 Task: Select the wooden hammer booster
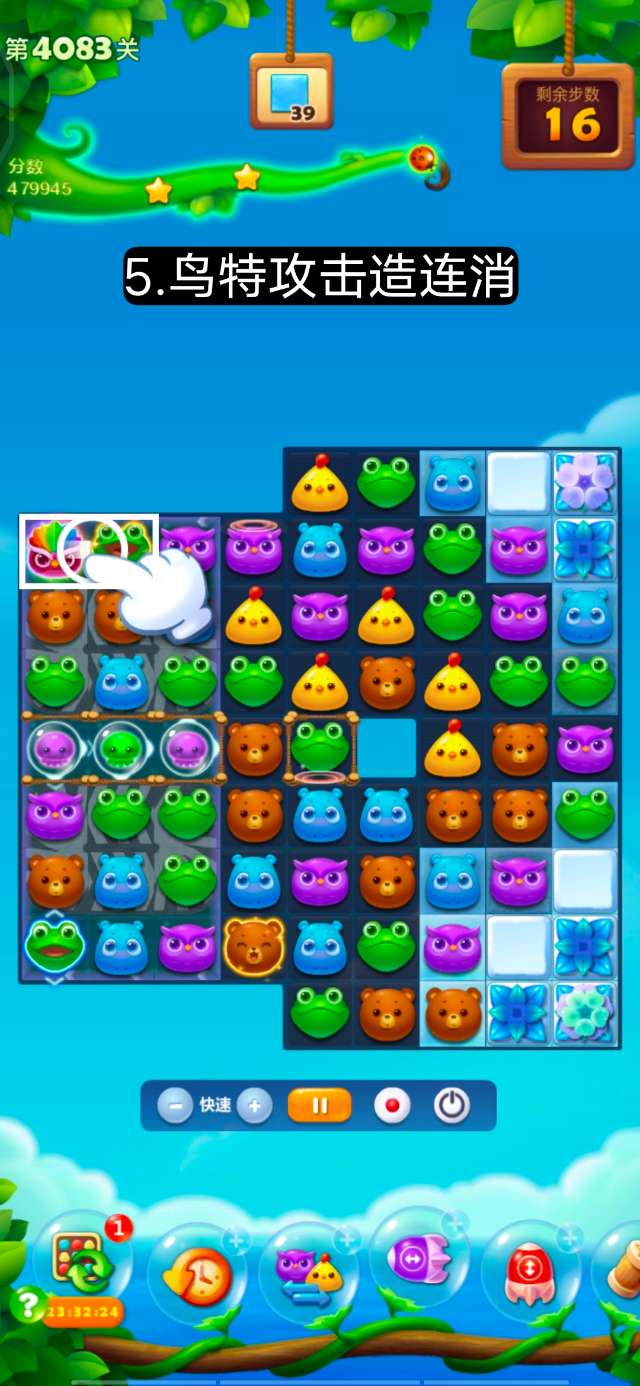pos(623,1270)
